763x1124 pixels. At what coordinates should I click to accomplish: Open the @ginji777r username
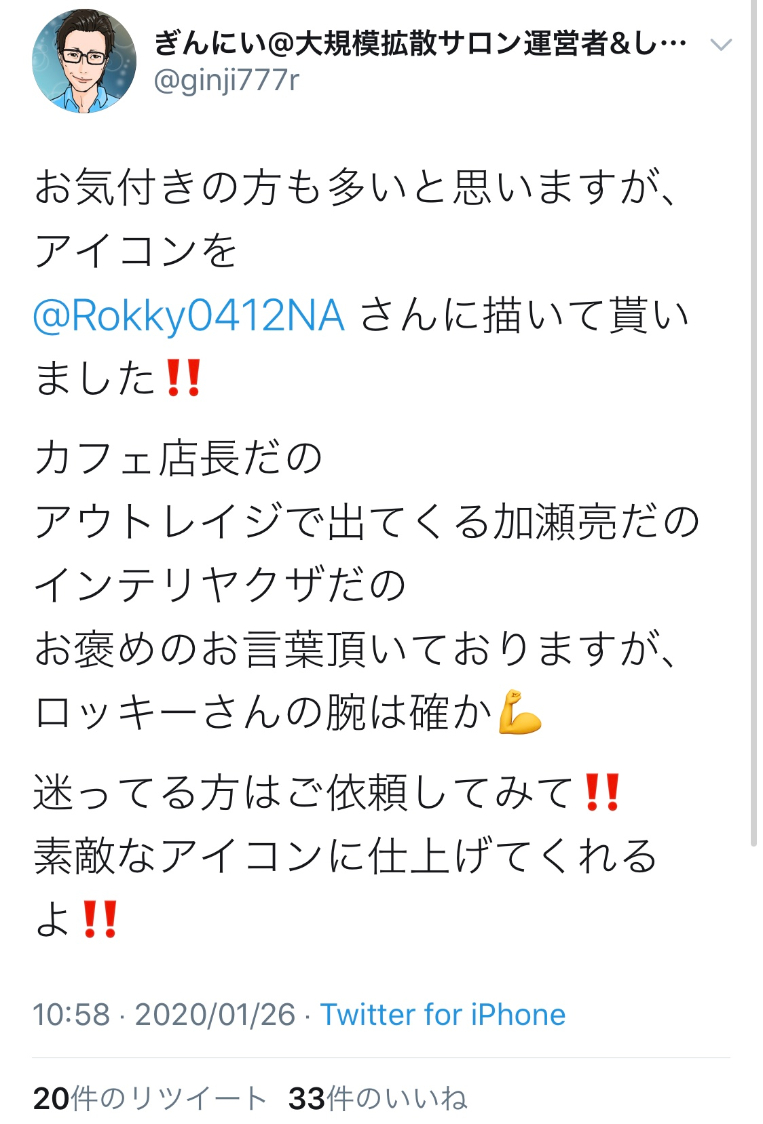tap(226, 82)
